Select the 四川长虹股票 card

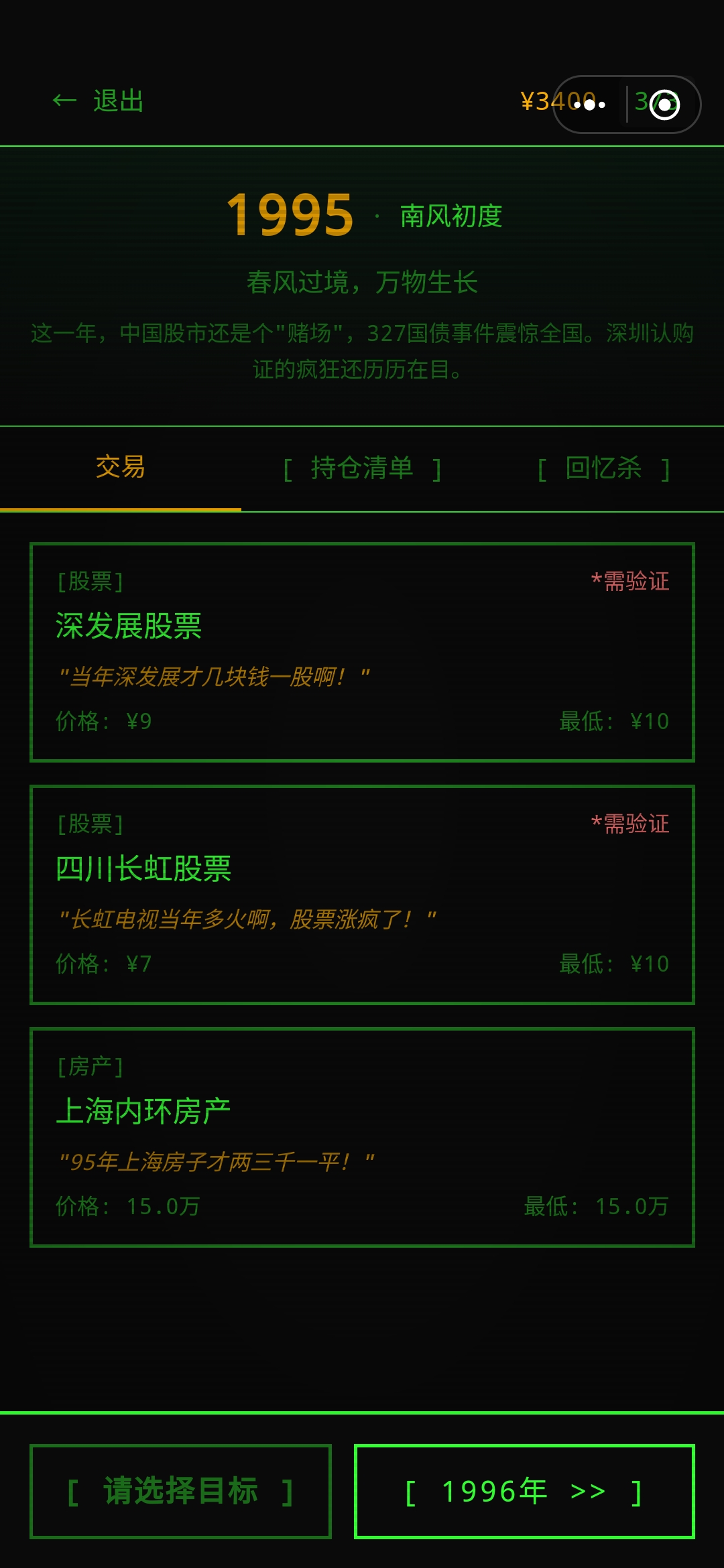(x=362, y=895)
